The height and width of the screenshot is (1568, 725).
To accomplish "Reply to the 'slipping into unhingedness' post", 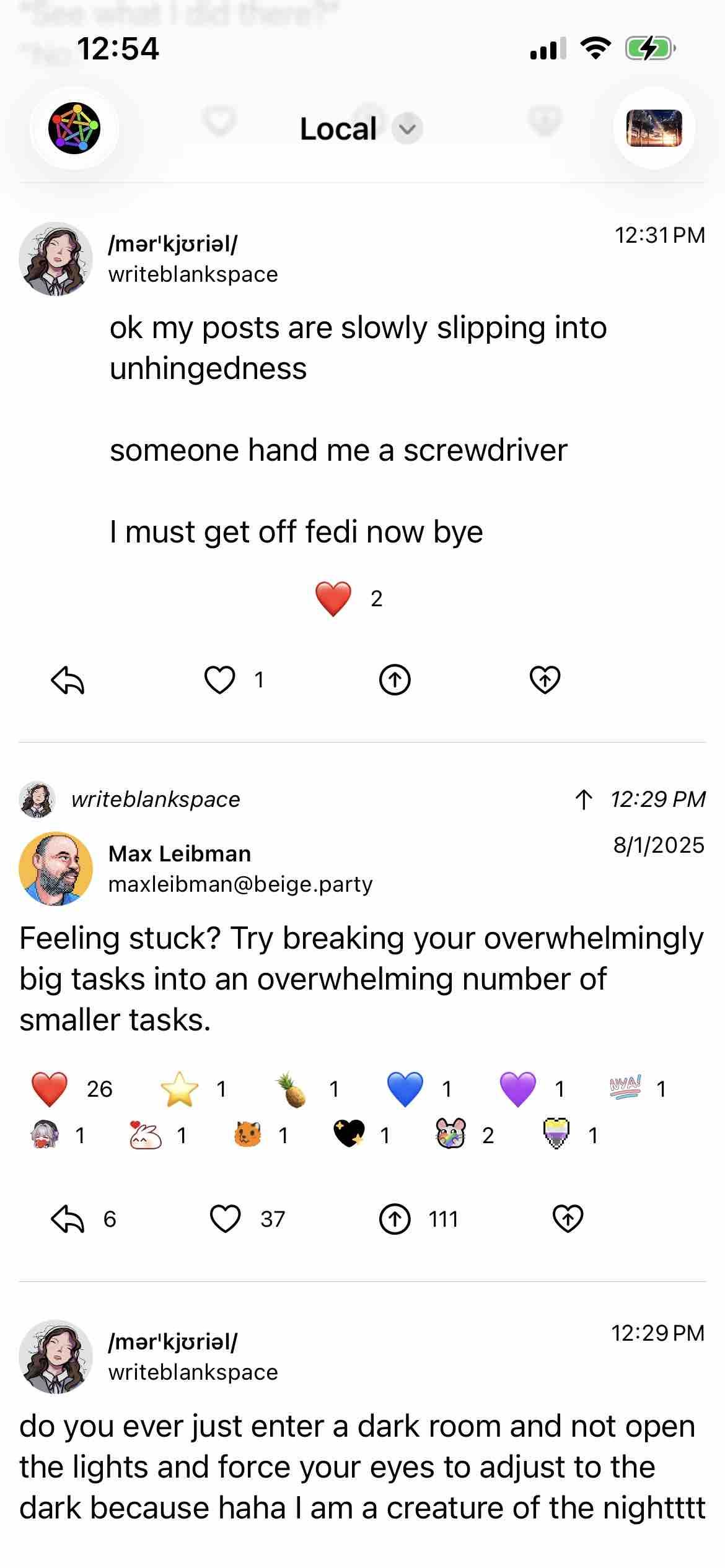I will (x=68, y=680).
